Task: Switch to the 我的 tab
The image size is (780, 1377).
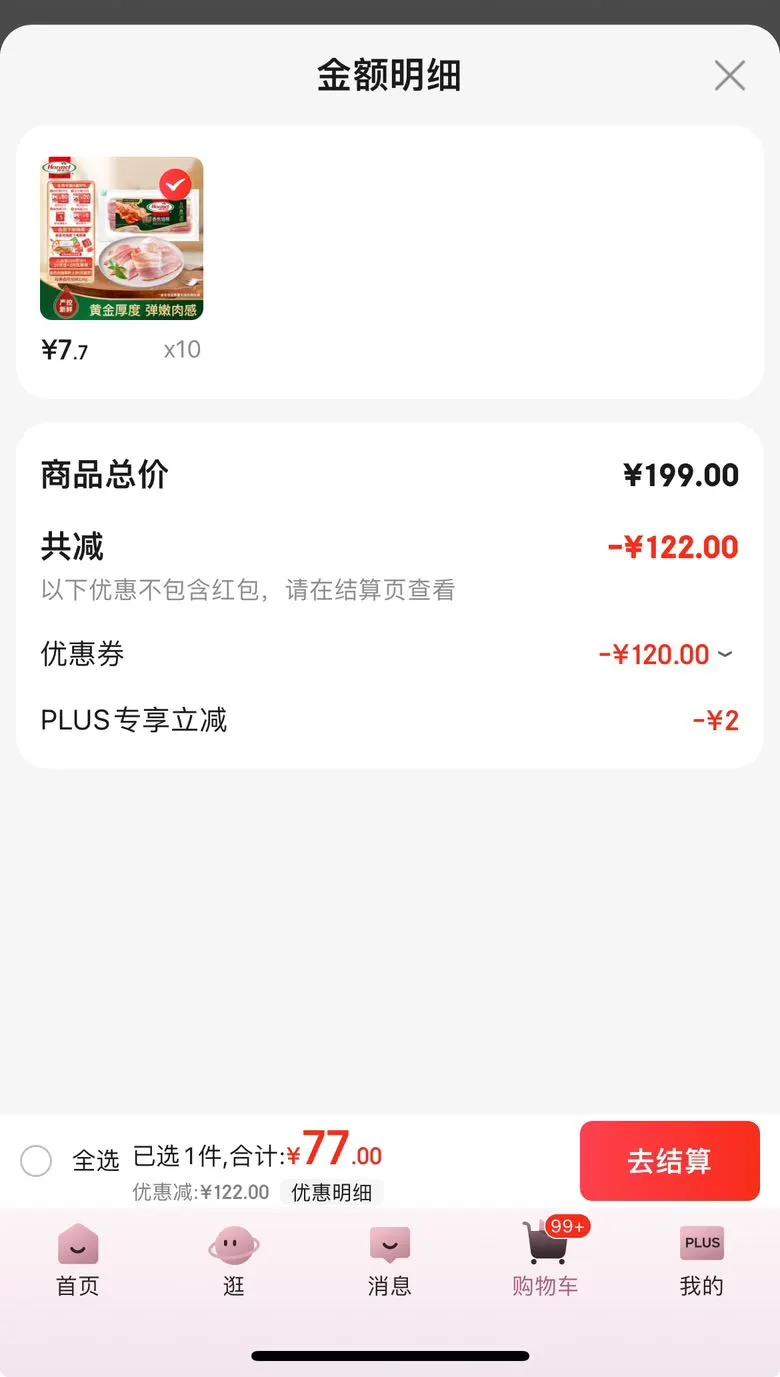Action: 701,1260
